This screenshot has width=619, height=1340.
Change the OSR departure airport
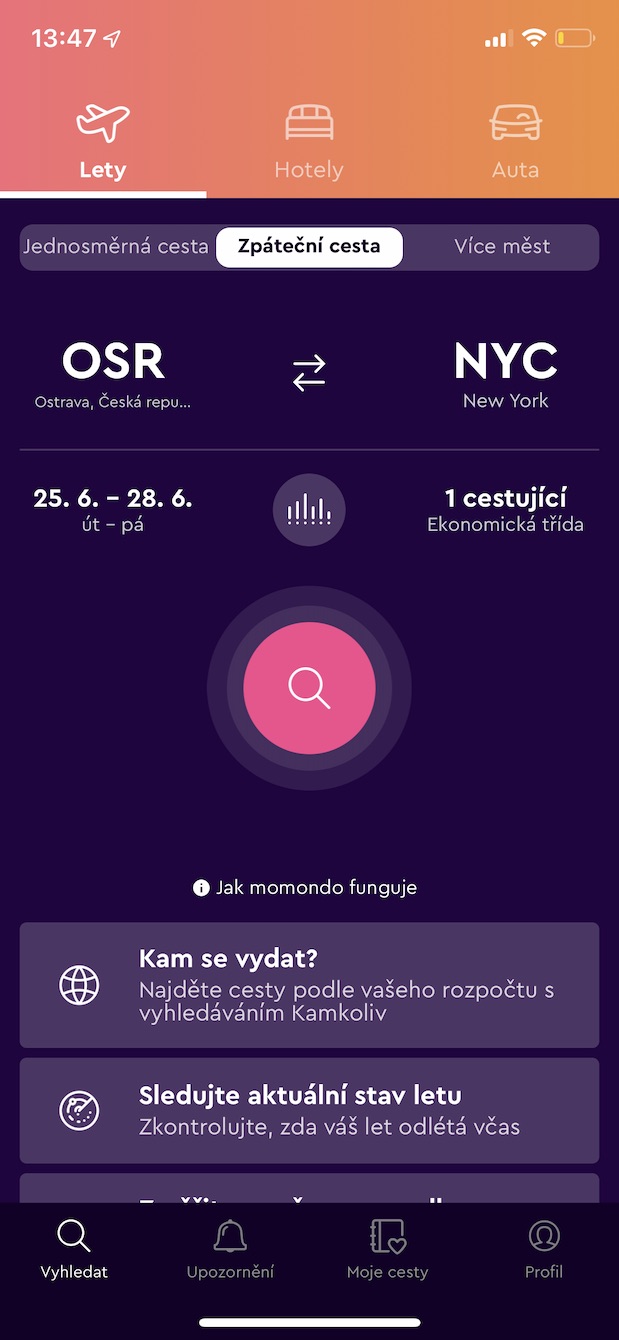pos(113,372)
